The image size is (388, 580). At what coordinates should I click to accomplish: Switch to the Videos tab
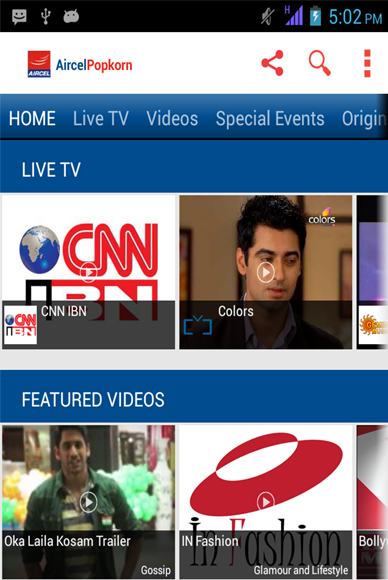tap(172, 119)
